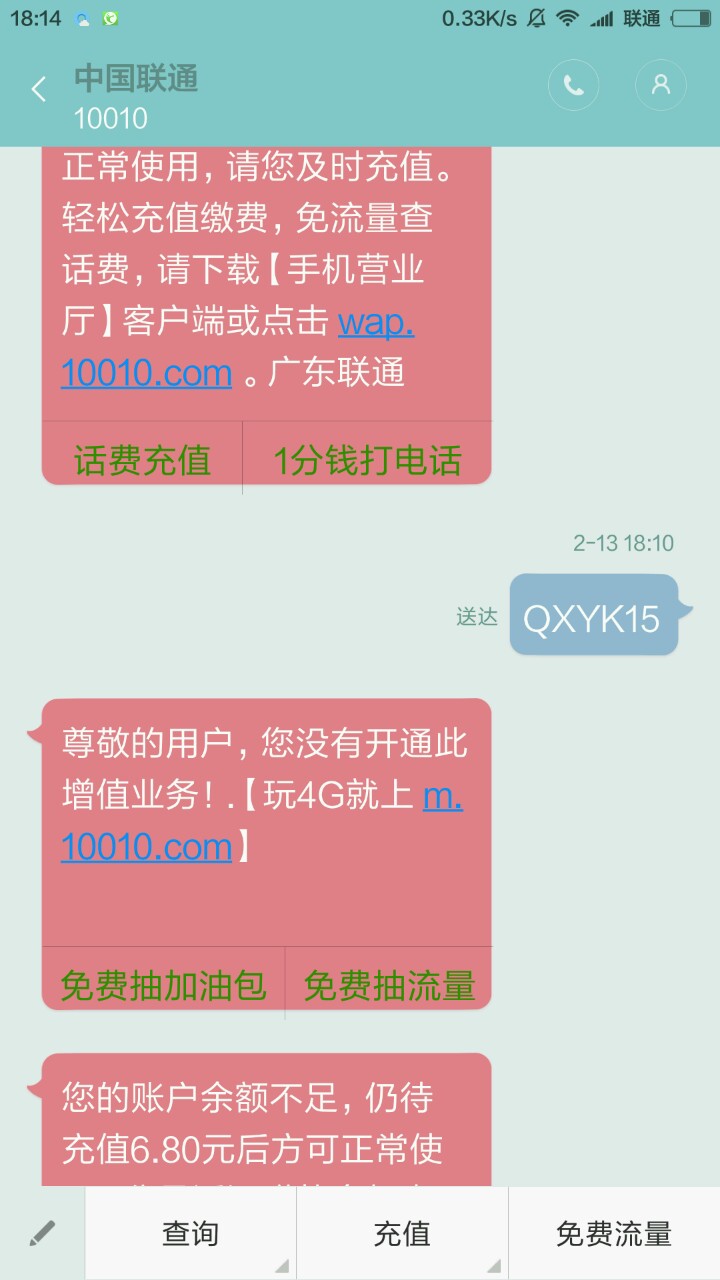Expand the 充值 bottom menu

coord(402,1234)
